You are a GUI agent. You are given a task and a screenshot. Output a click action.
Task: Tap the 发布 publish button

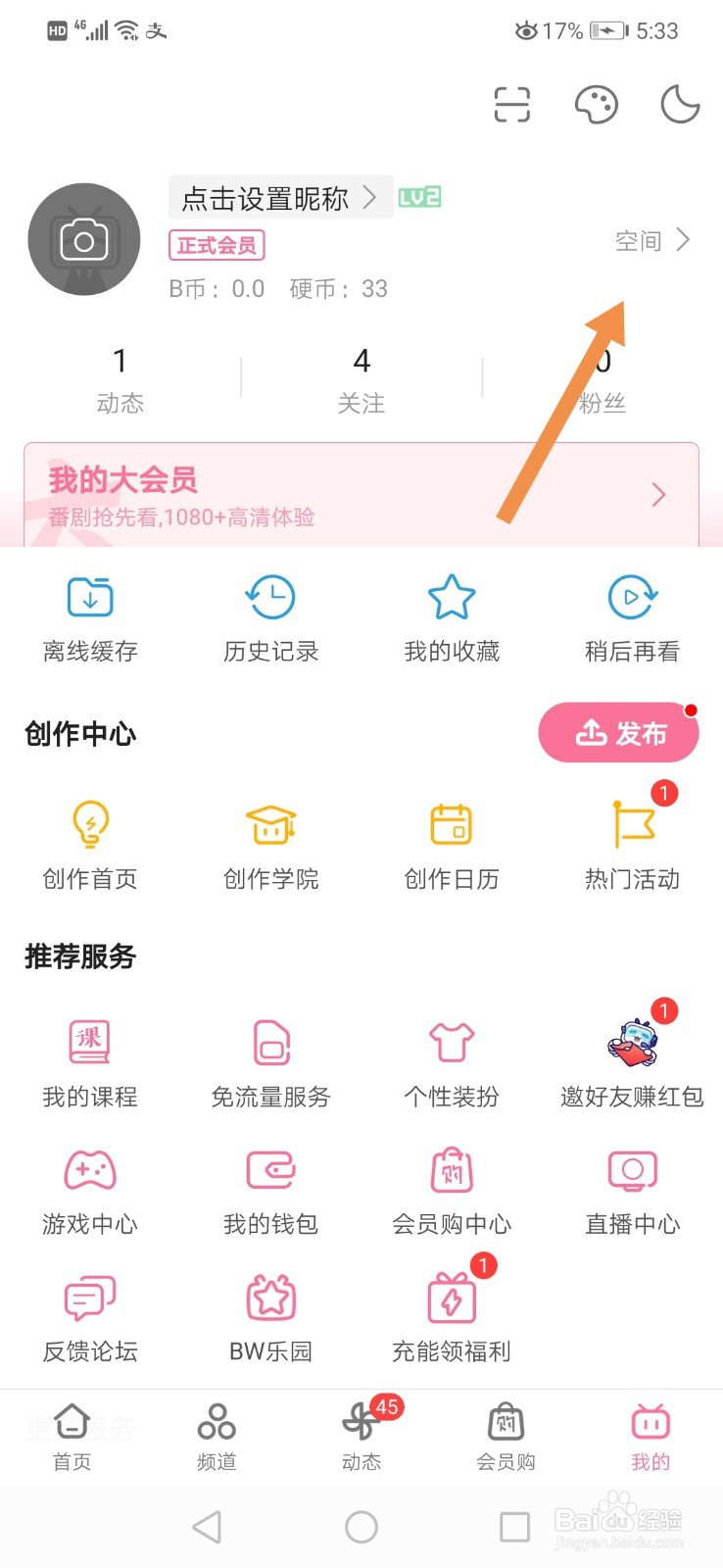pyautogui.click(x=619, y=732)
